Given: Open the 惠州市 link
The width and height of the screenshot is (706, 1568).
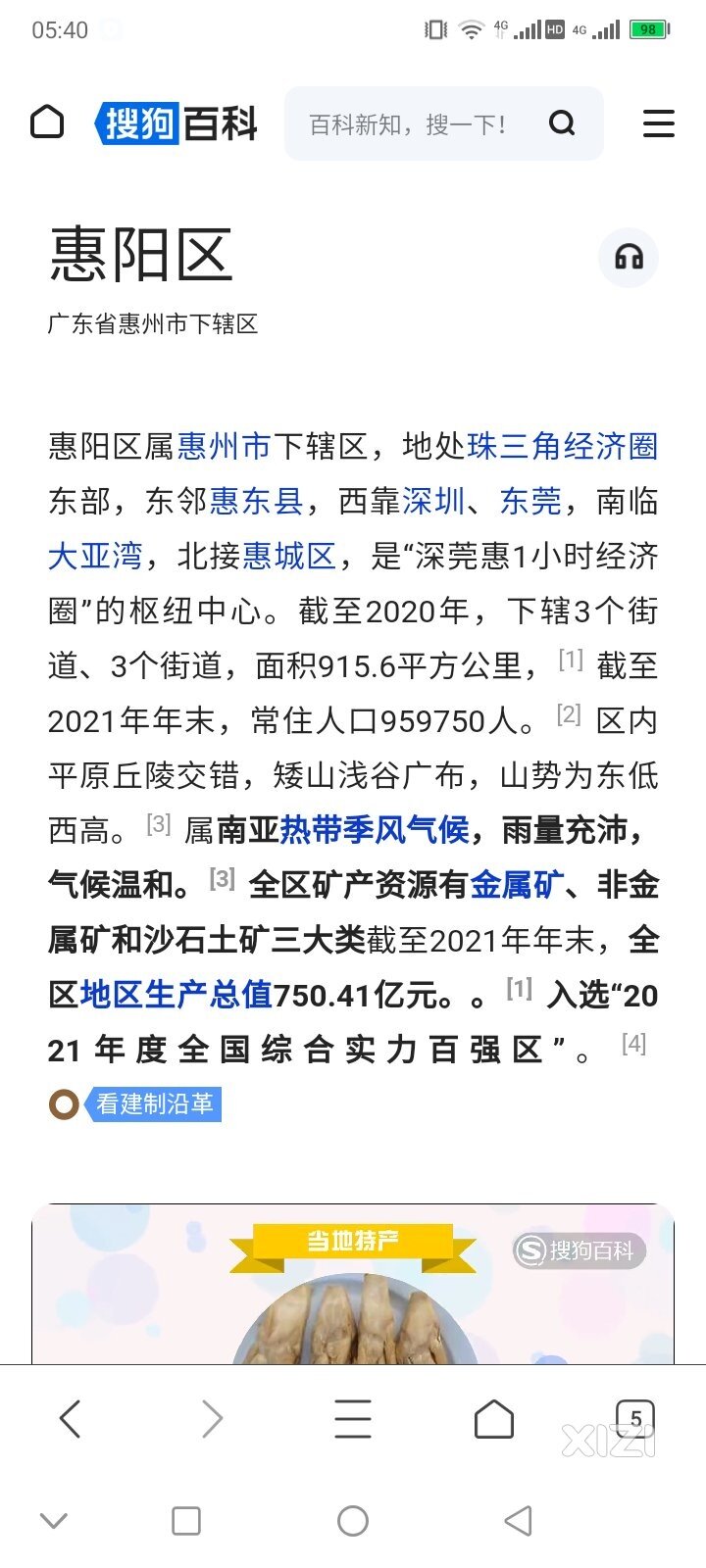Looking at the screenshot, I should (225, 447).
